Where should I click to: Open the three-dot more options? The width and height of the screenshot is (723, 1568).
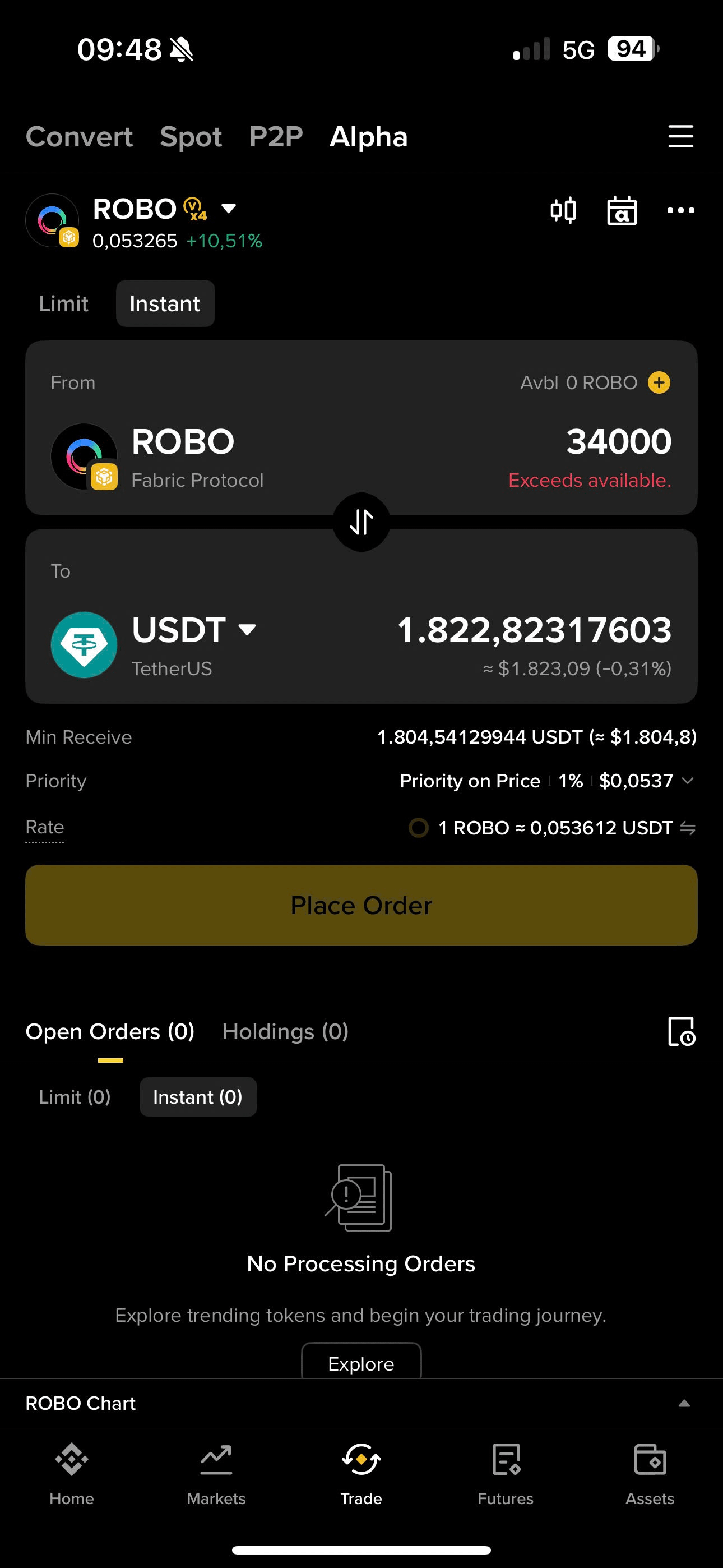pyautogui.click(x=680, y=211)
